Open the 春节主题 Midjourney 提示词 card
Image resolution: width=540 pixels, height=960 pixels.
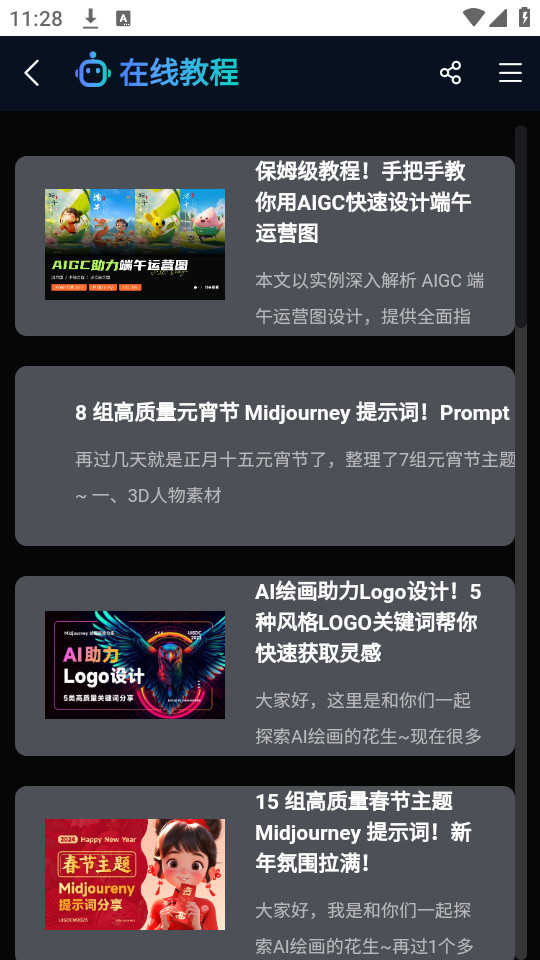point(264,873)
